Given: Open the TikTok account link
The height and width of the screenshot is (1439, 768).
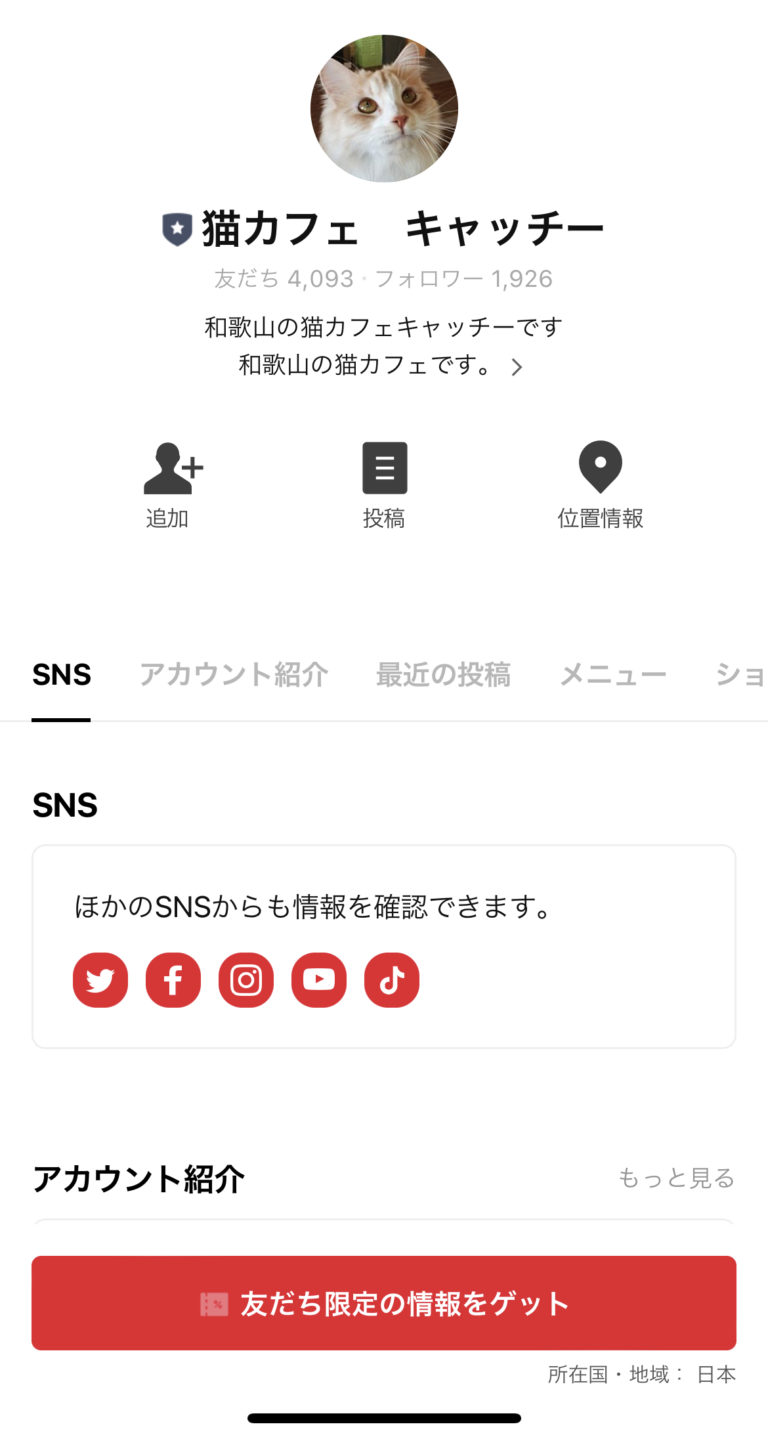Looking at the screenshot, I should click(x=392, y=980).
